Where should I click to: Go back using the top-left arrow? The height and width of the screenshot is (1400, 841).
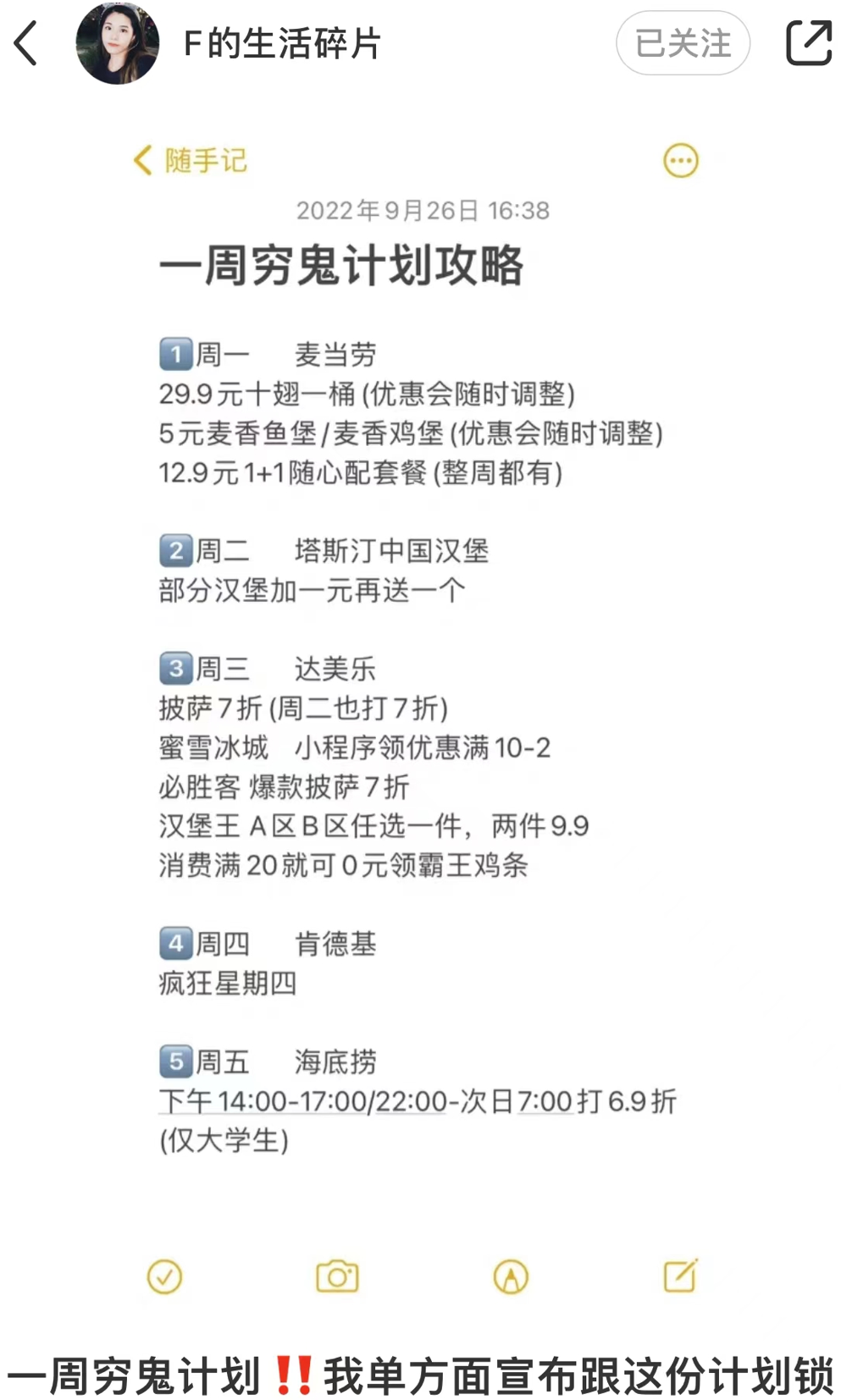point(26,43)
